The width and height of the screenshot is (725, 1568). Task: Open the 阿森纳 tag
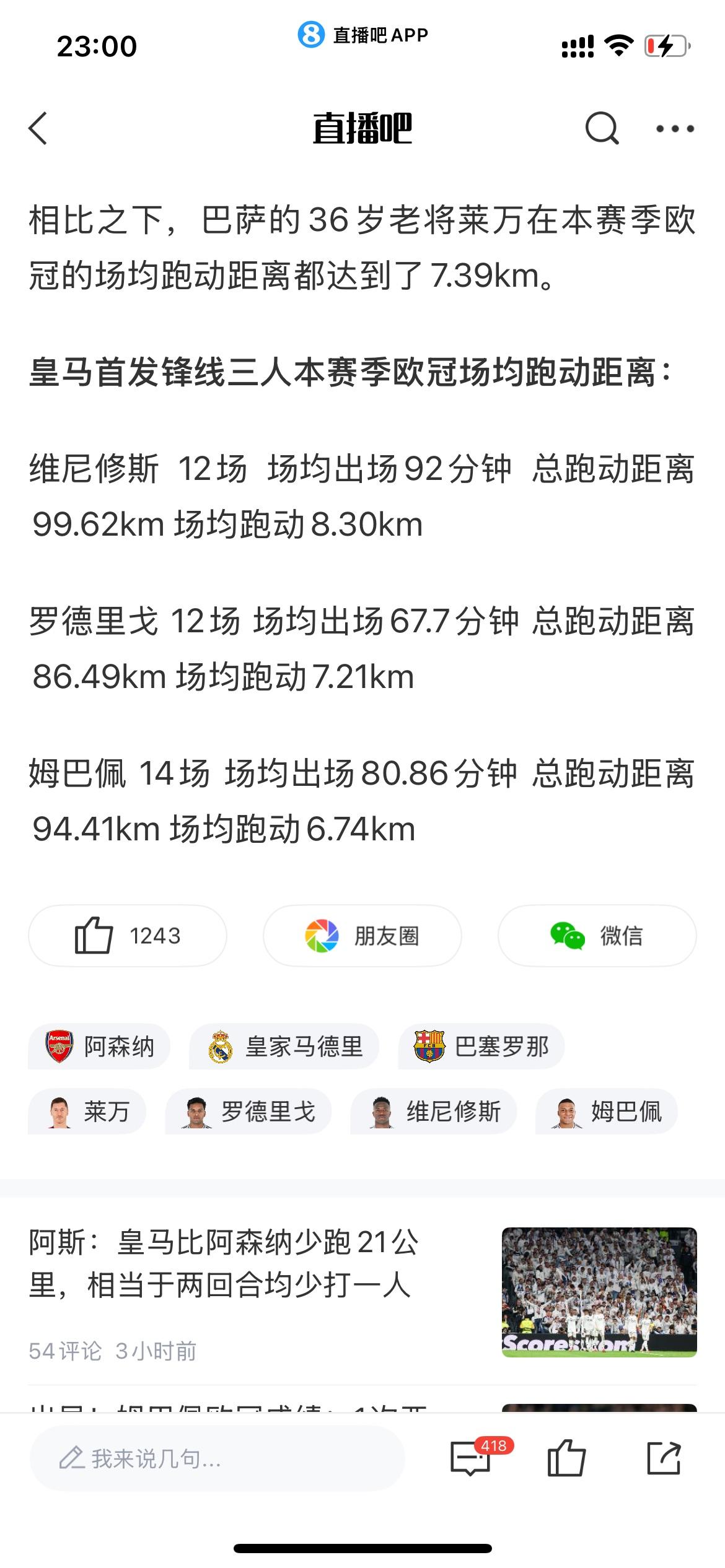99,1047
